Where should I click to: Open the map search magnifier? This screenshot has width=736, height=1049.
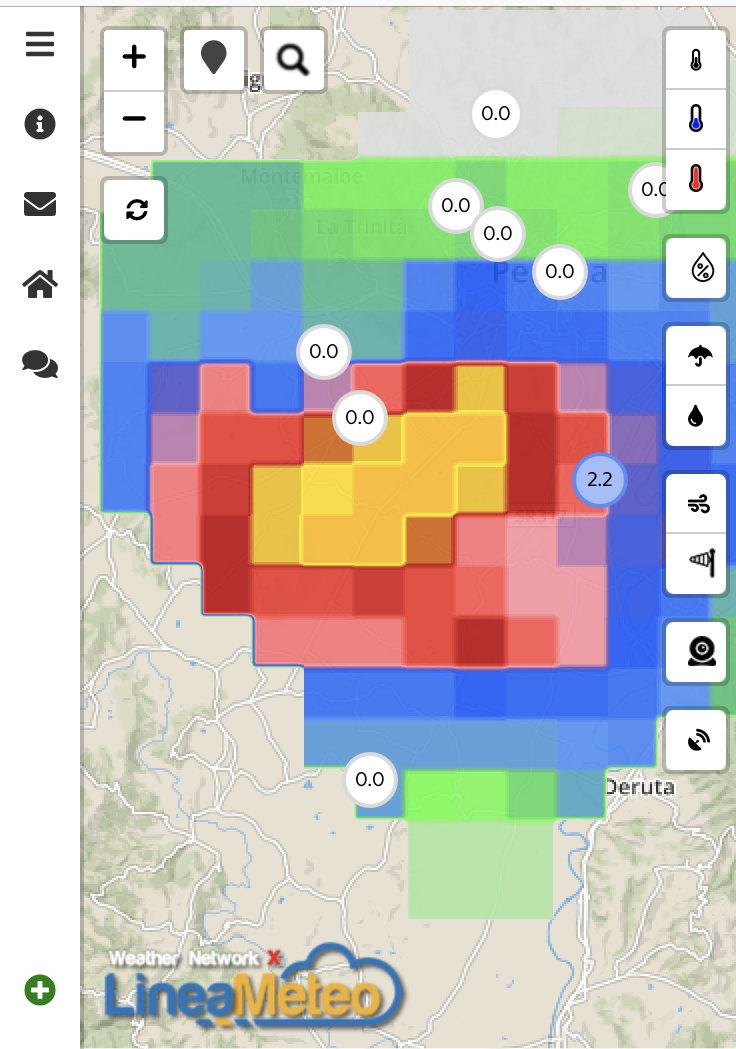tap(293, 59)
